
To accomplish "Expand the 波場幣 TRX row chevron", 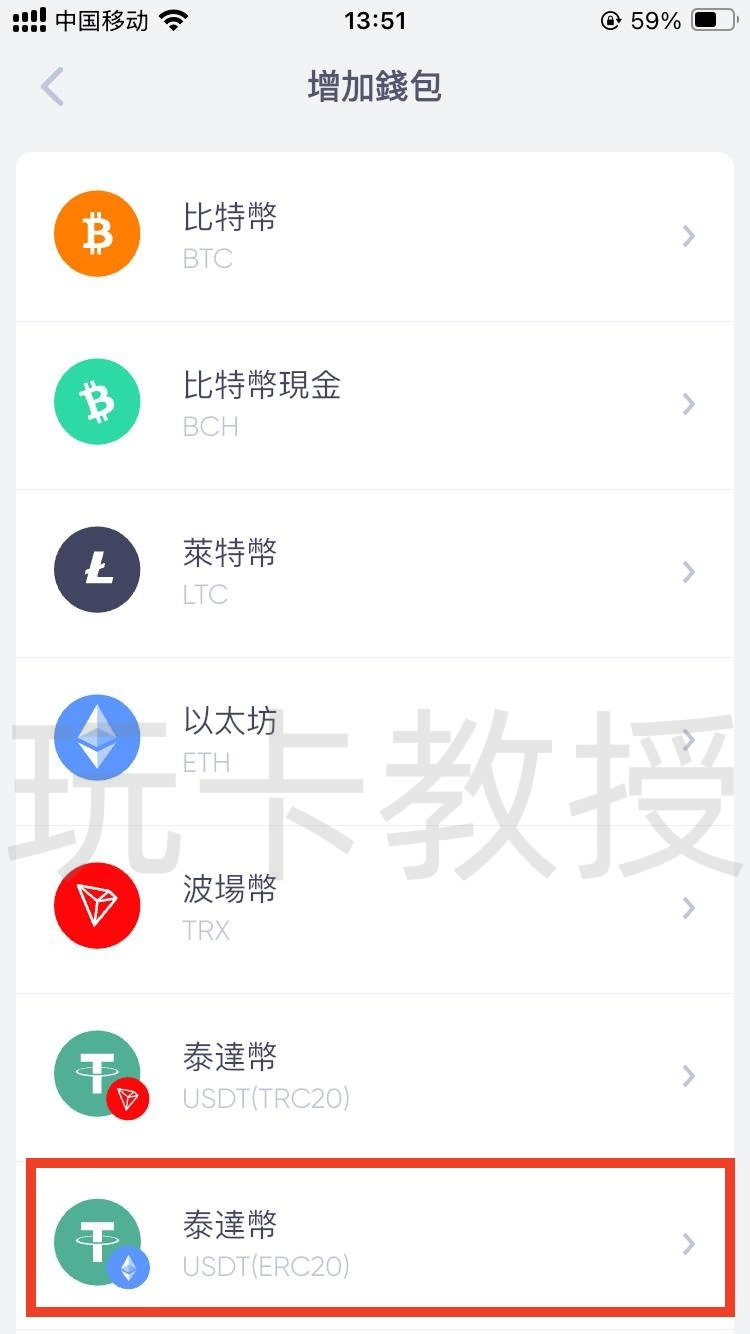I will click(688, 908).
